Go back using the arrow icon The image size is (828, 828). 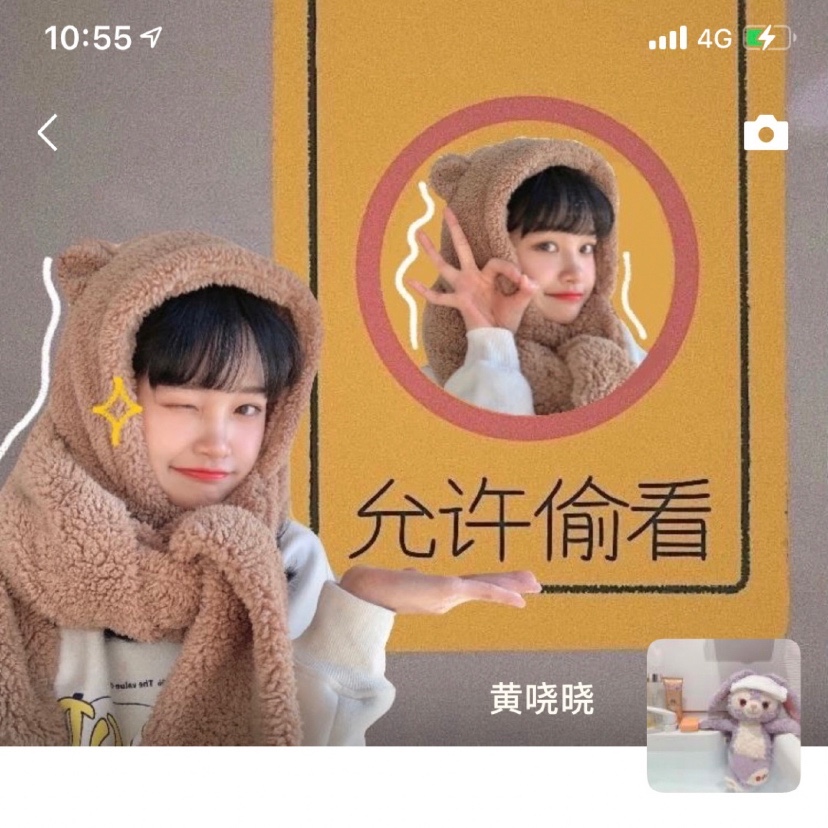click(x=47, y=132)
